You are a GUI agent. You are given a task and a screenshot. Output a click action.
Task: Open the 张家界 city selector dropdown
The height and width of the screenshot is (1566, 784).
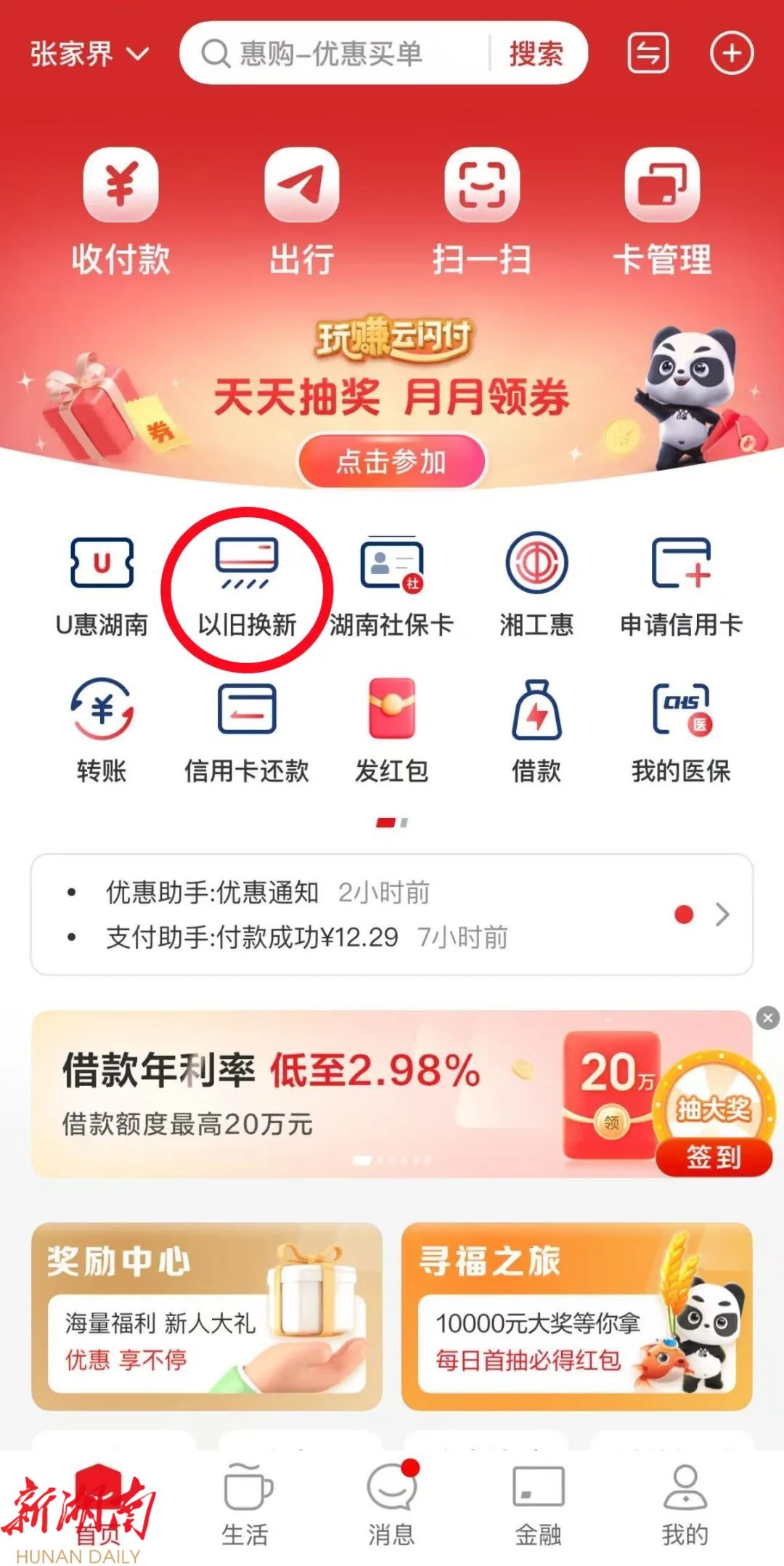click(89, 54)
